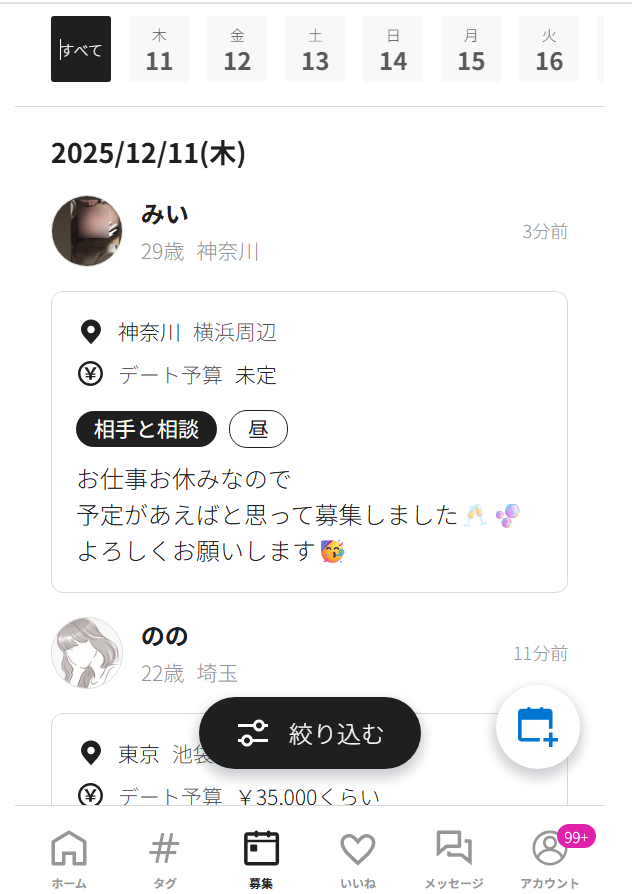Select Sunday 14 date tab
This screenshot has width=632, height=894.
(393, 50)
